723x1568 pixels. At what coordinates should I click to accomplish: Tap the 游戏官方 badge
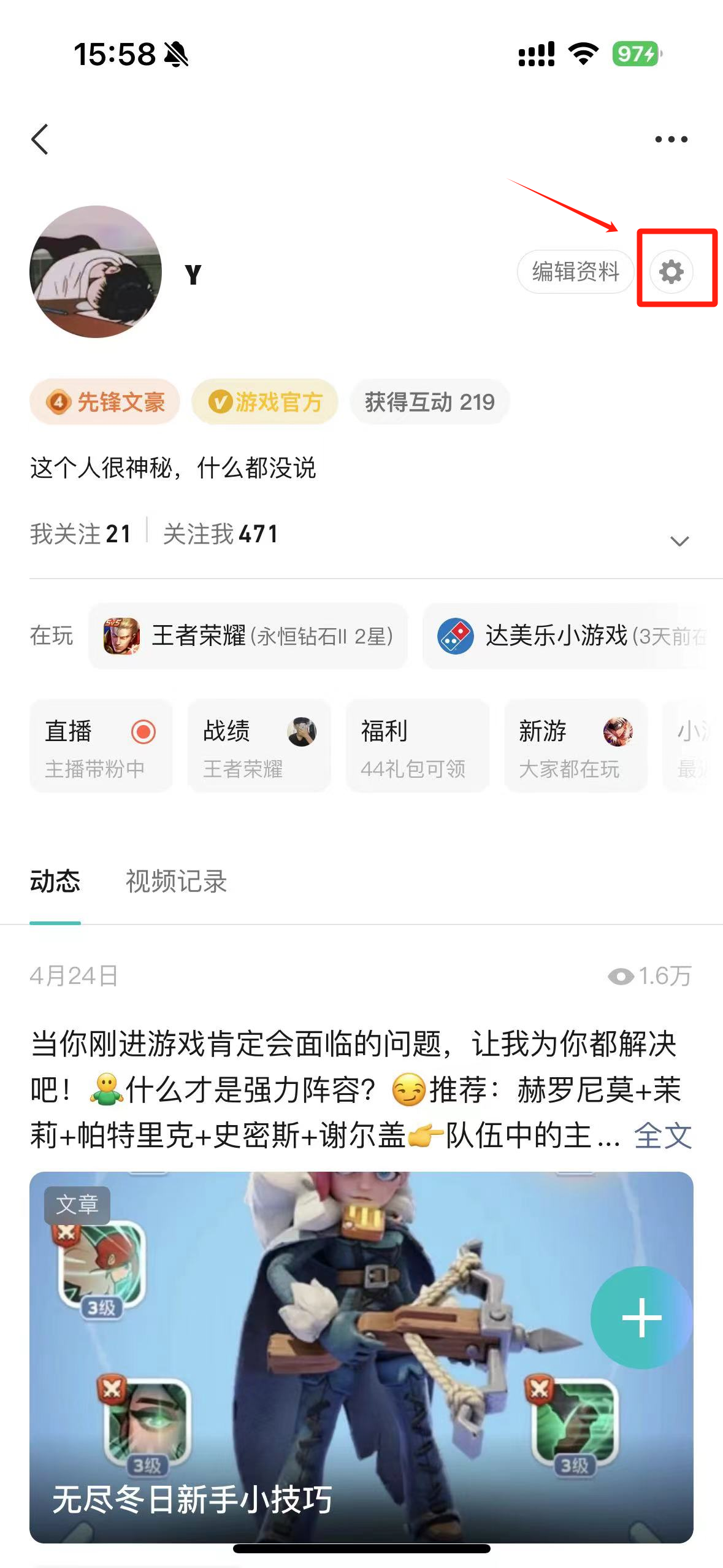(x=265, y=402)
